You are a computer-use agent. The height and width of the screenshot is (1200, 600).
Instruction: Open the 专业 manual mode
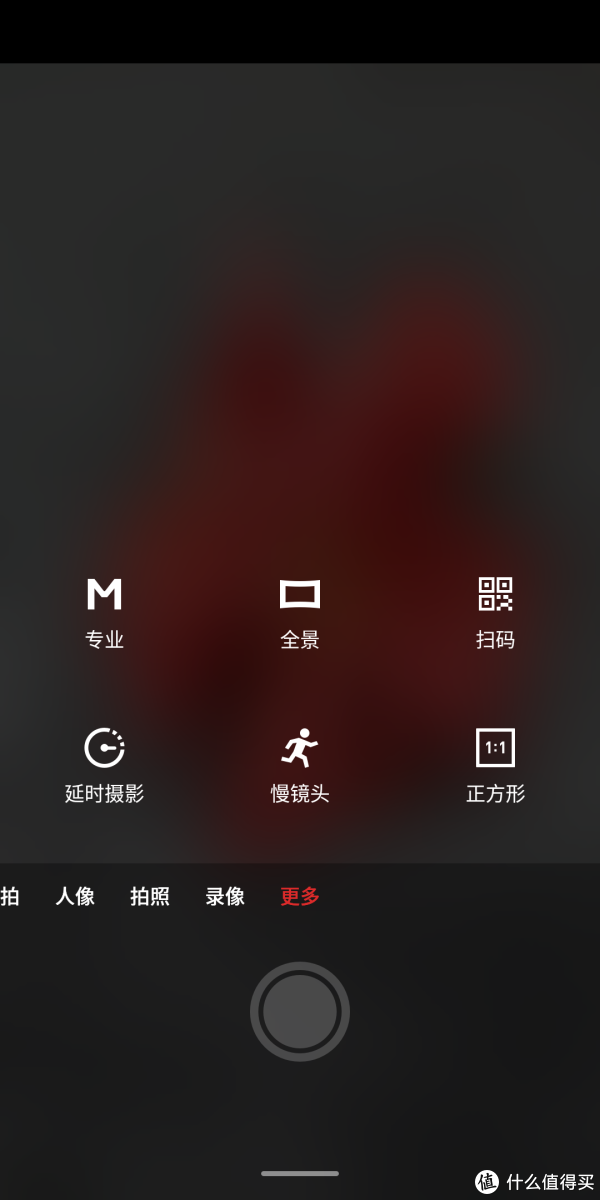104,613
